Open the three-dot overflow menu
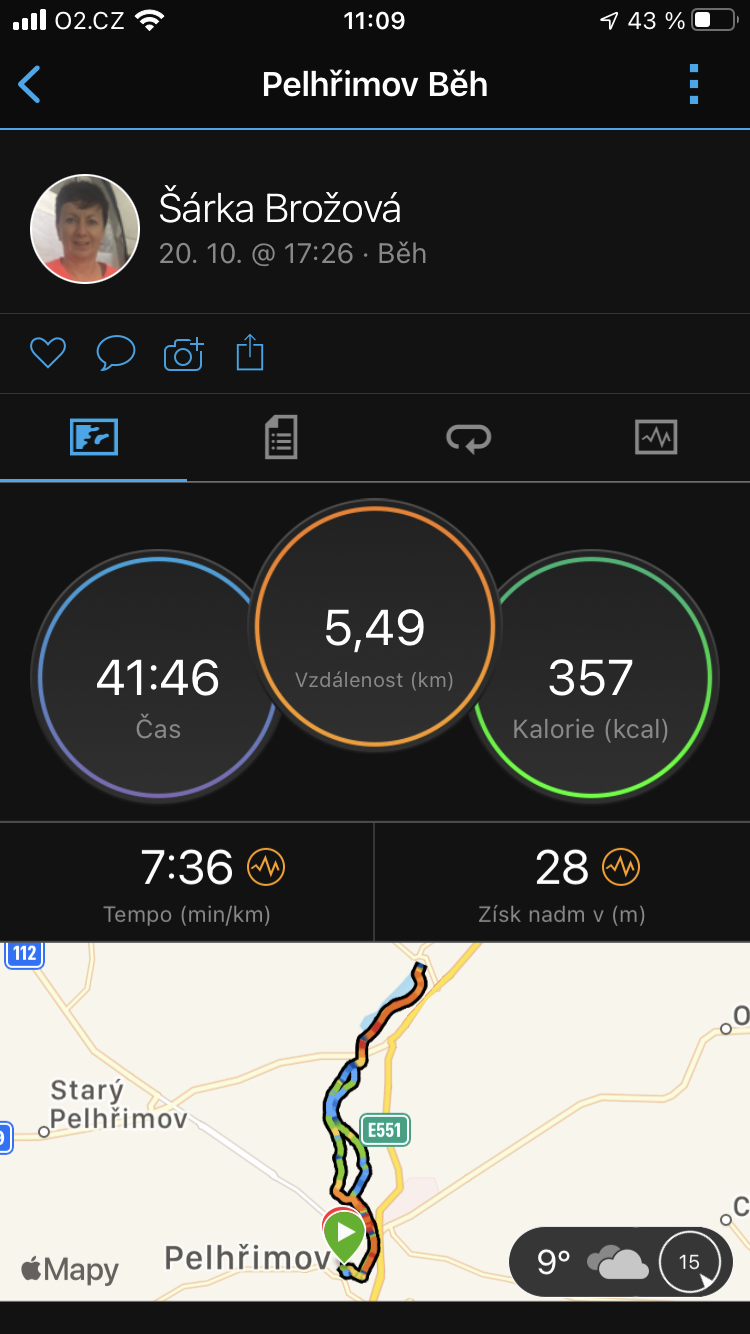This screenshot has height=1334, width=750. tap(694, 85)
